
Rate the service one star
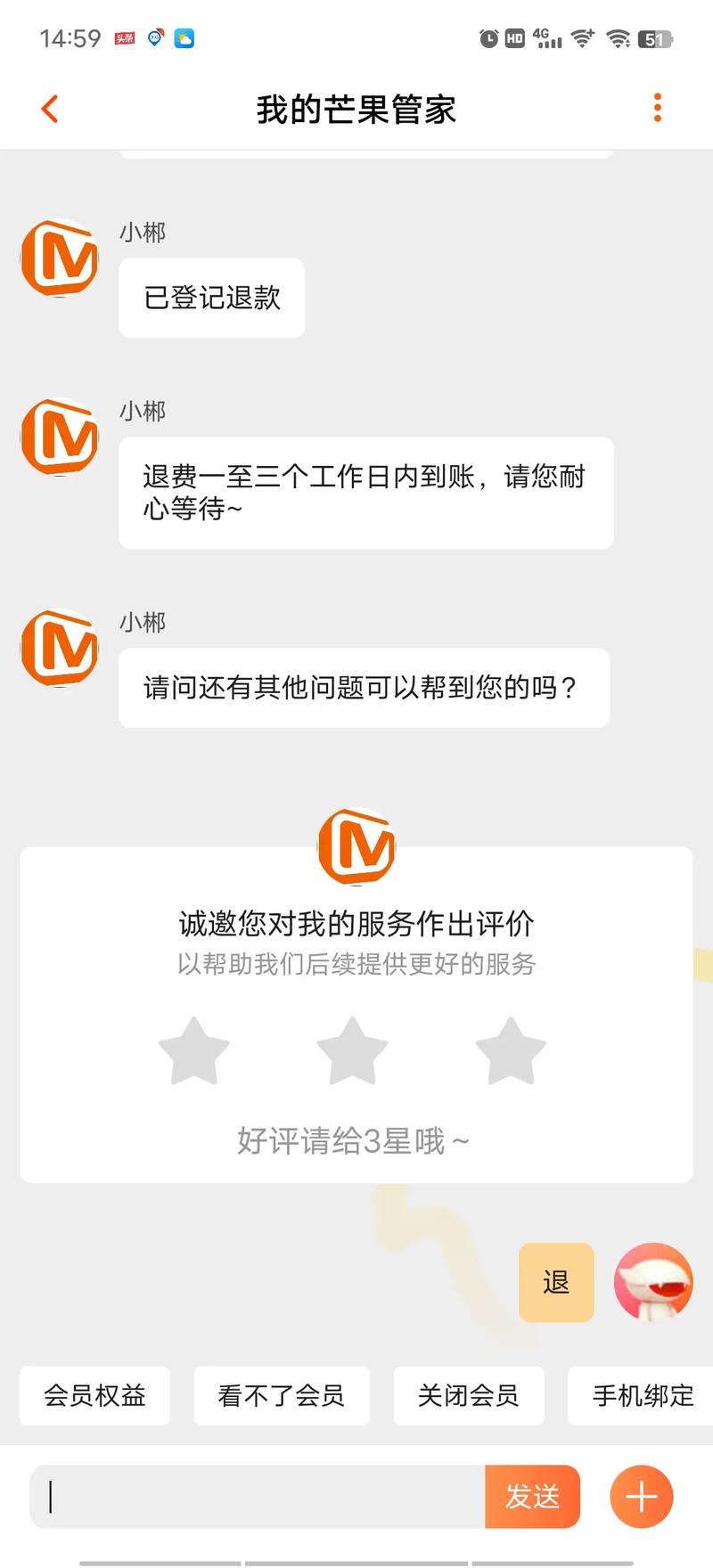(194, 1051)
